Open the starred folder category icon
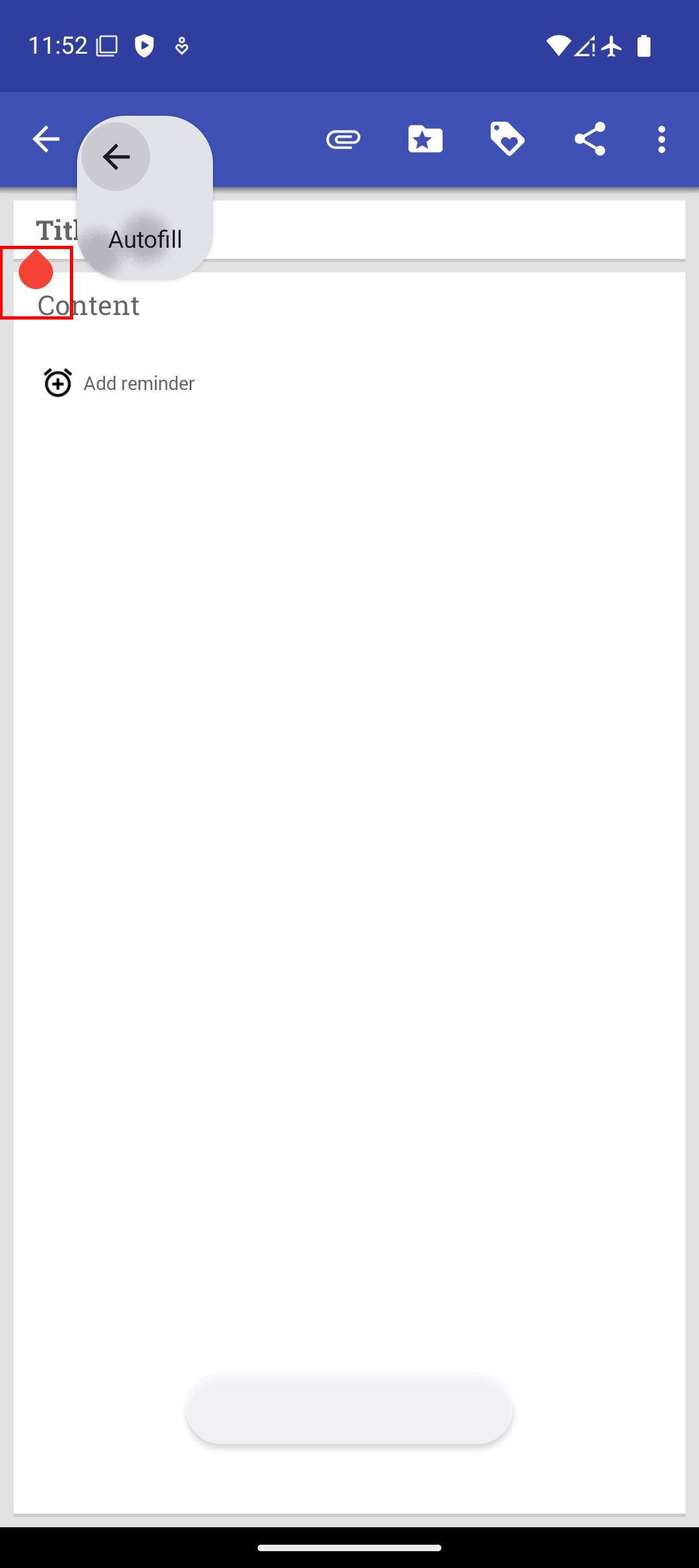 tap(425, 139)
